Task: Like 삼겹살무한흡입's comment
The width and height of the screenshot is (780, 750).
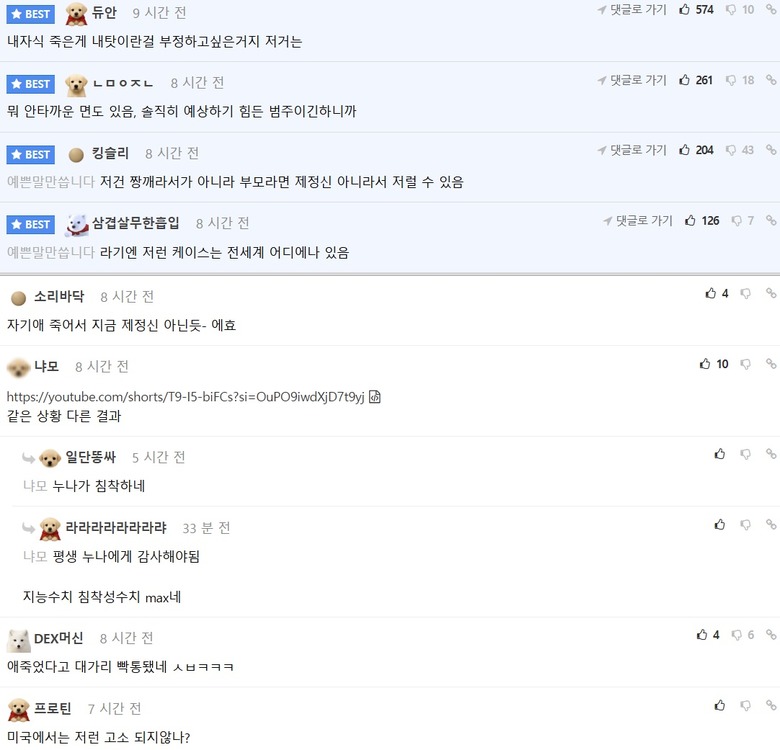Action: 691,220
